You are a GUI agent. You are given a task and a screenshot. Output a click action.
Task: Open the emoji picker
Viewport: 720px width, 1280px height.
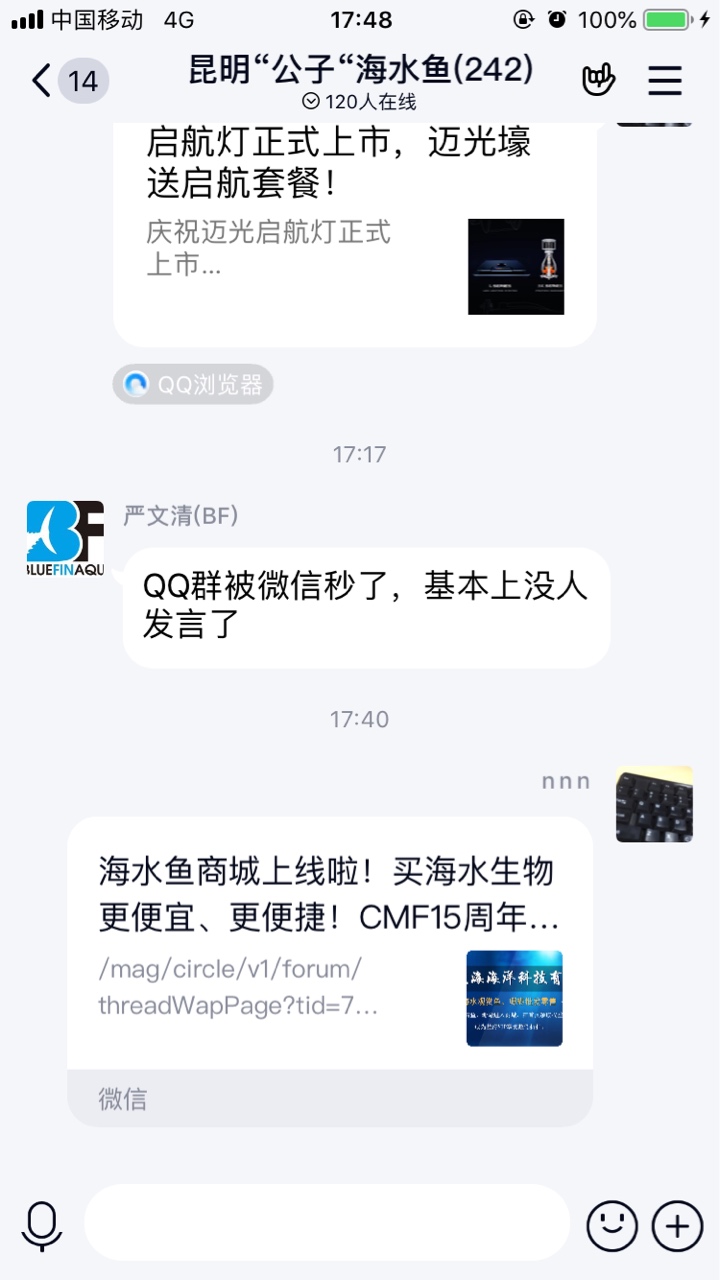[x=612, y=1225]
